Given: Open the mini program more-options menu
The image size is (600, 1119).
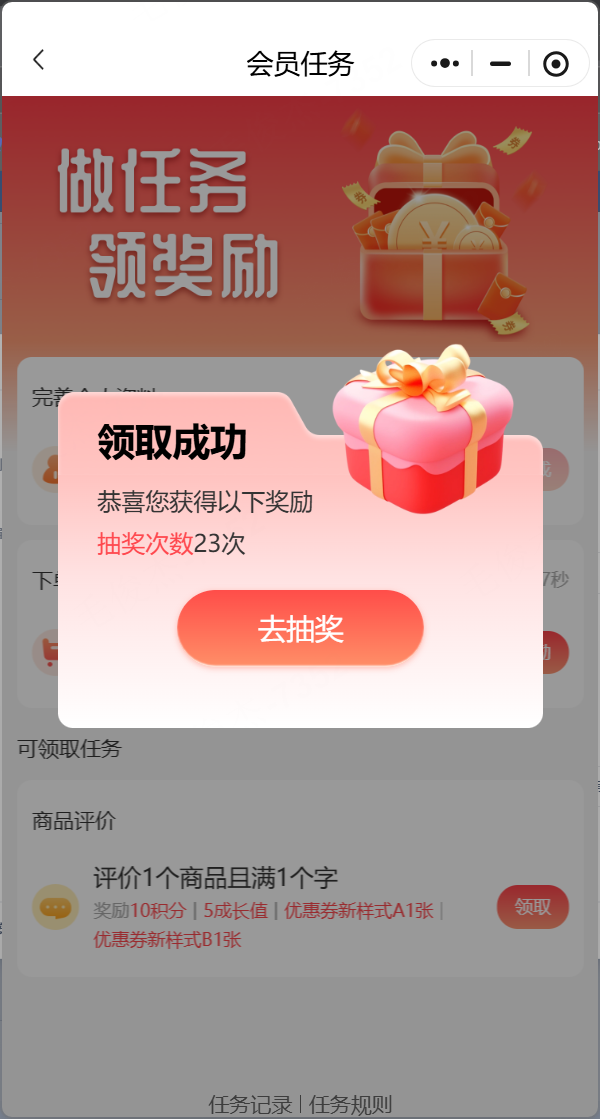Looking at the screenshot, I should pyautogui.click(x=444, y=64).
